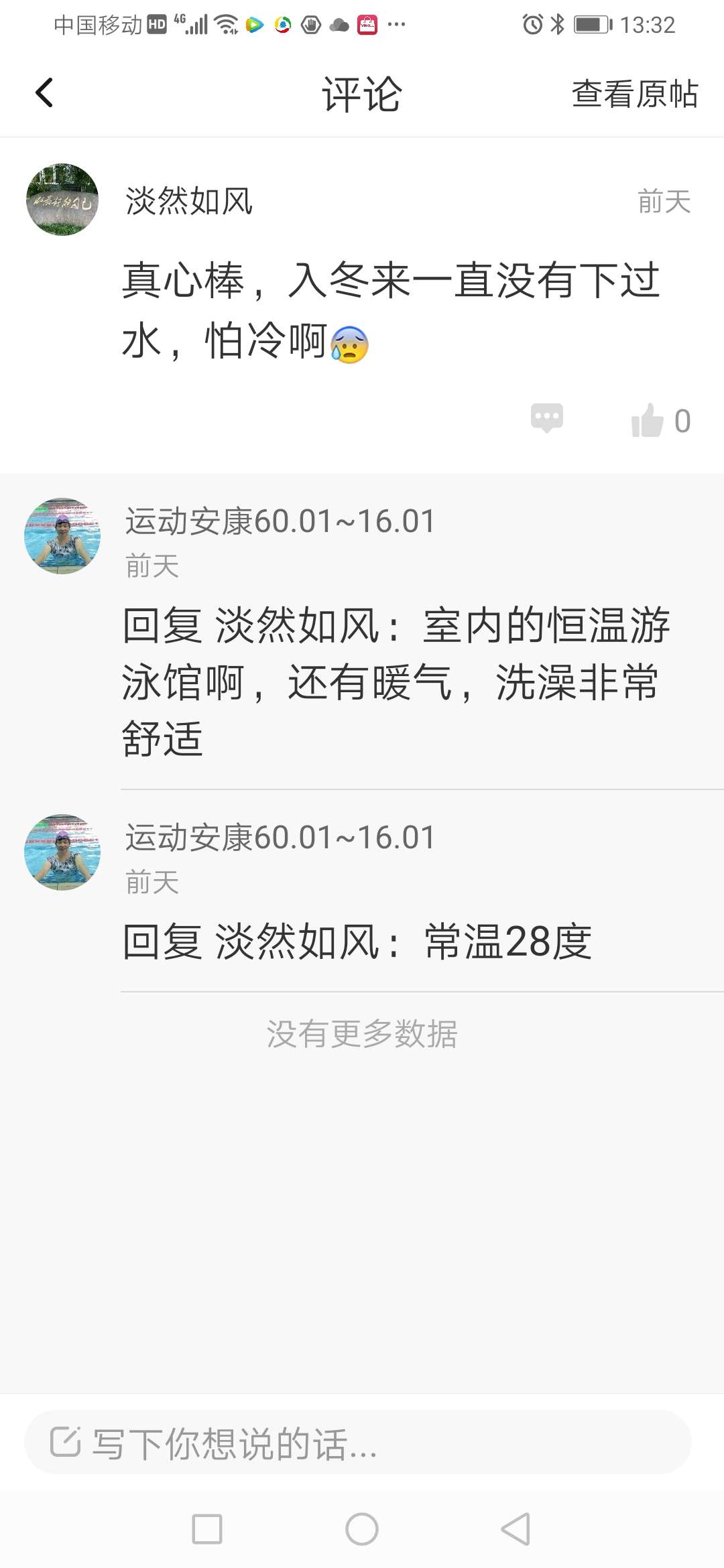Viewport: 724px width, 1568px height.
Task: Tap the battery indicator icon
Action: [x=589, y=25]
